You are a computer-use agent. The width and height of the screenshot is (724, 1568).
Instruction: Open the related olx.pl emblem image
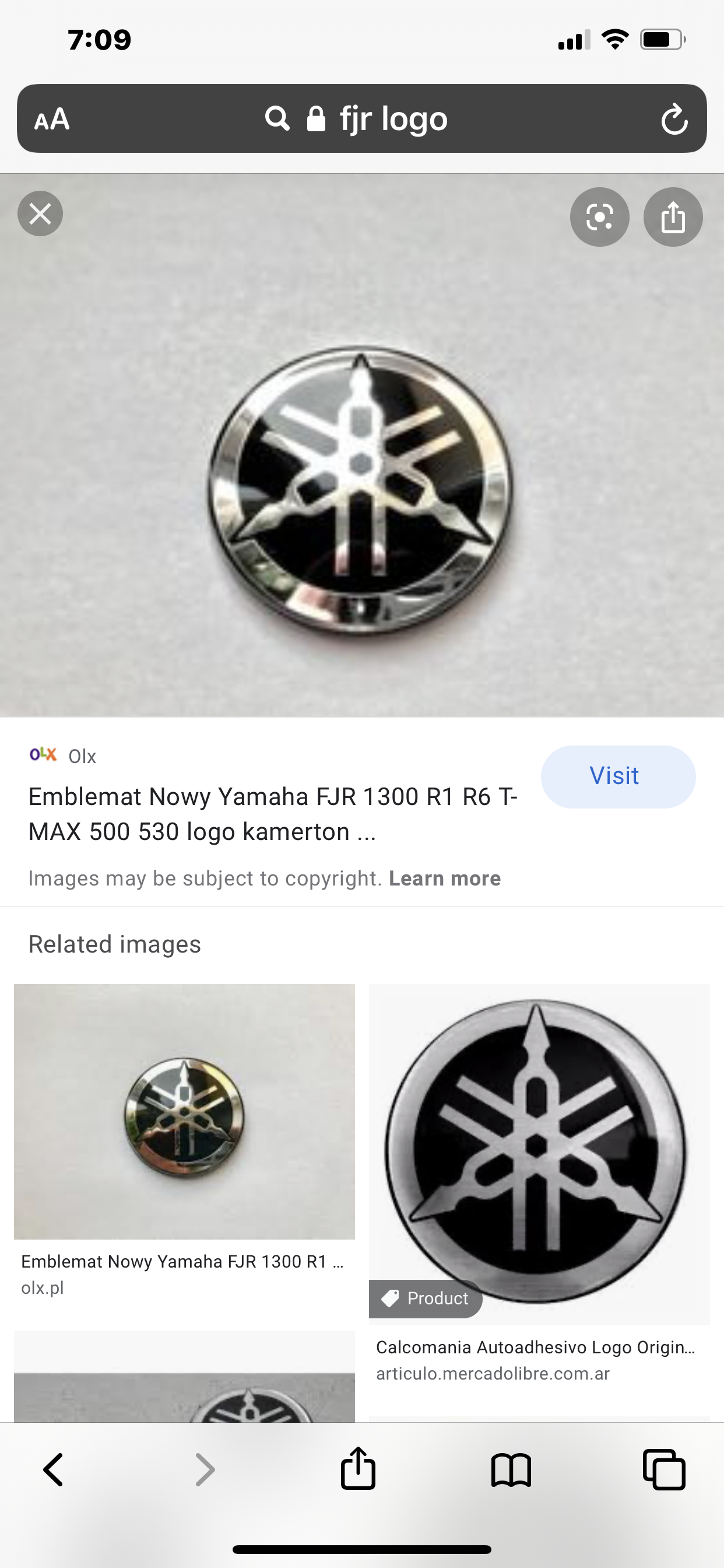click(x=184, y=1111)
